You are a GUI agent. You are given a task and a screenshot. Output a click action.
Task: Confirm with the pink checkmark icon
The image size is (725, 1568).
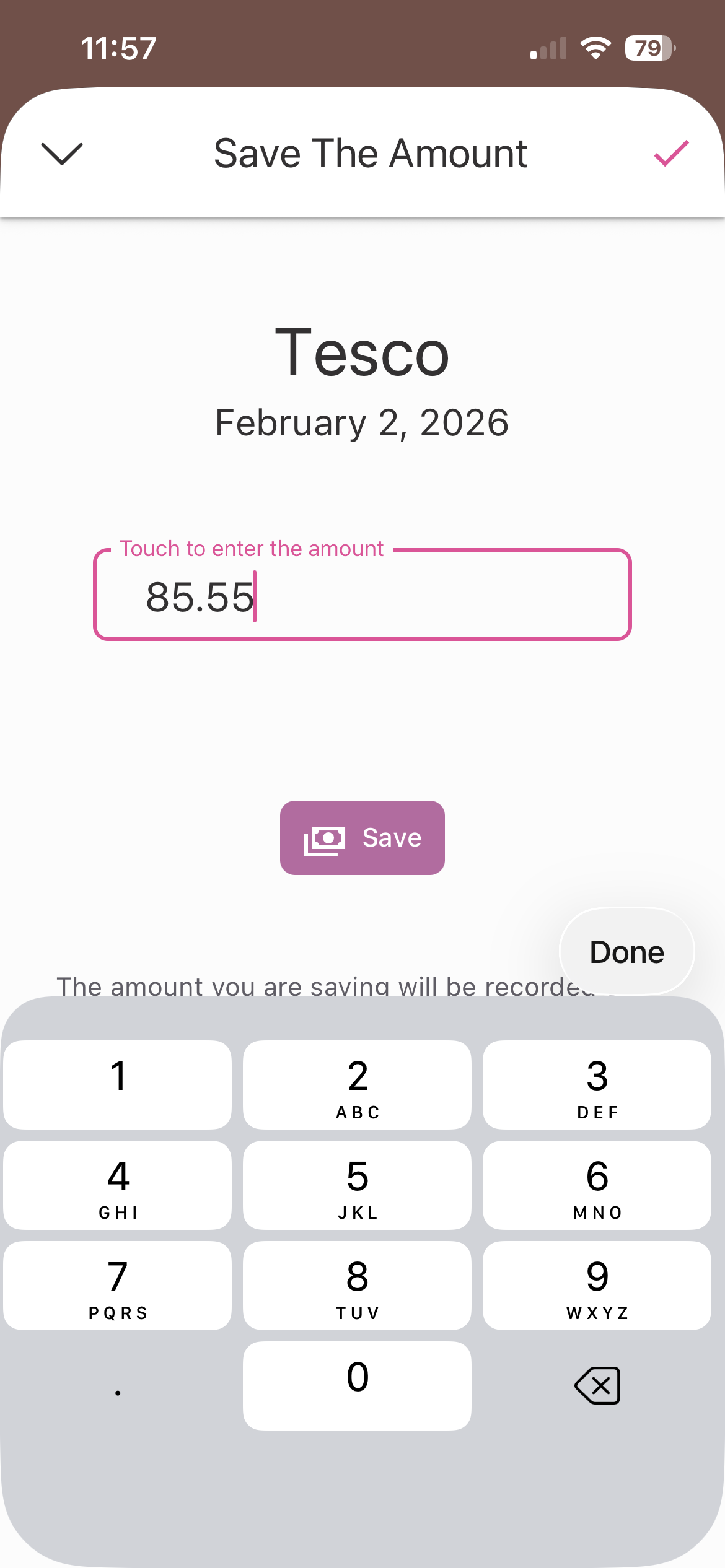point(671,154)
